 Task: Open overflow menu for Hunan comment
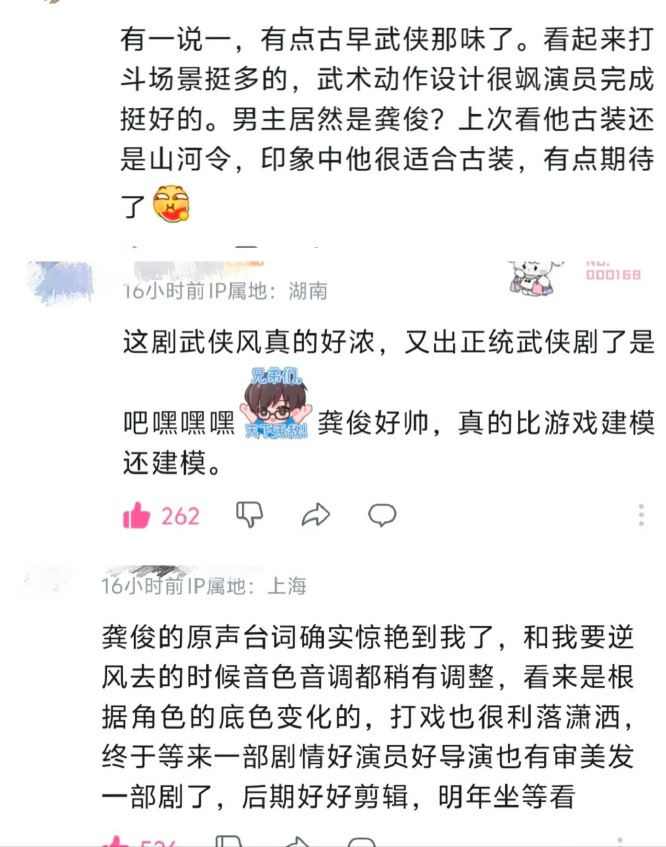[641, 515]
